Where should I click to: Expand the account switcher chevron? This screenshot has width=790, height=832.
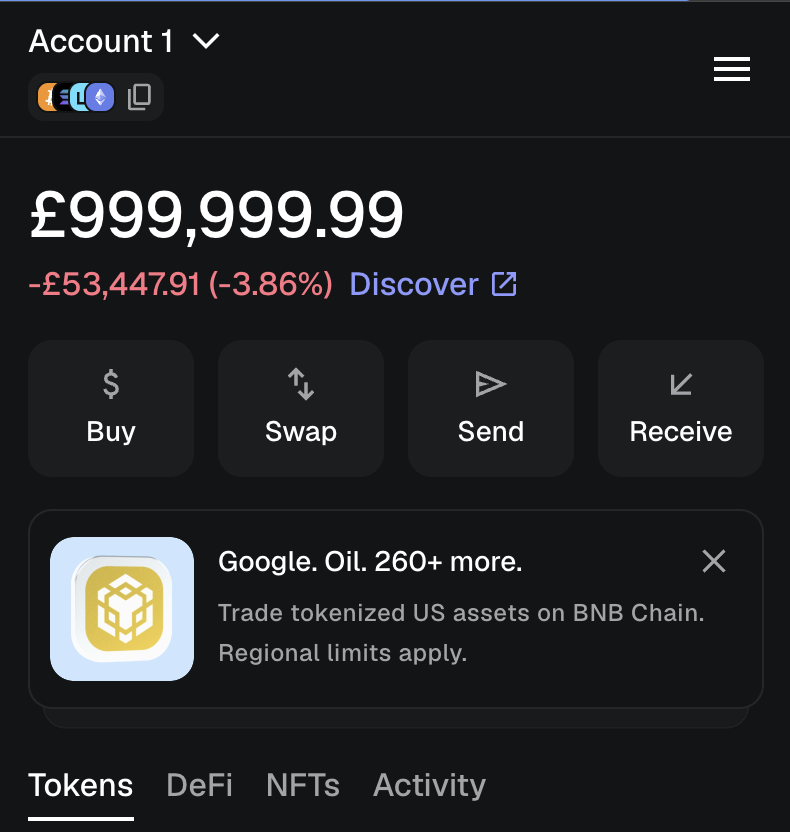tap(207, 43)
